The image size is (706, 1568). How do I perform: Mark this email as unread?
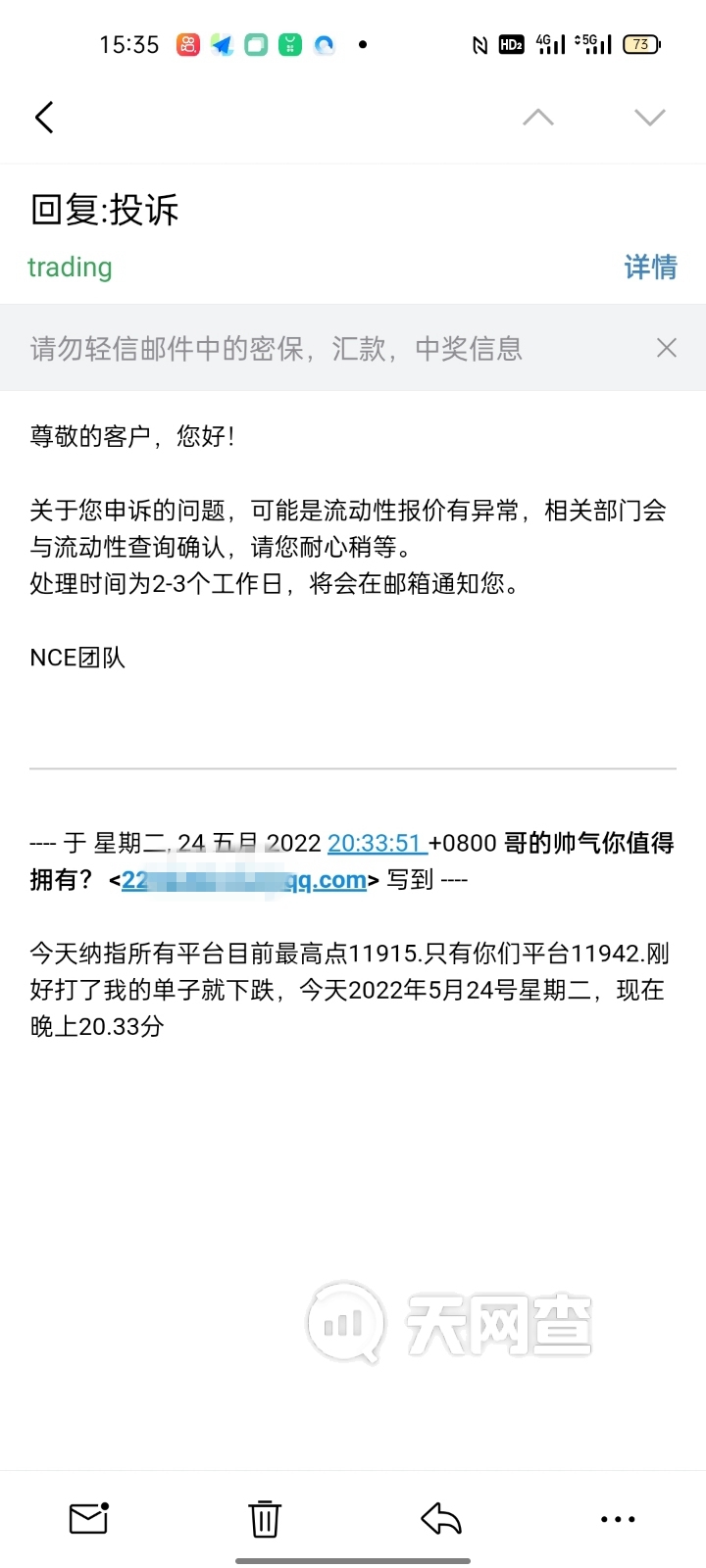[x=88, y=1518]
